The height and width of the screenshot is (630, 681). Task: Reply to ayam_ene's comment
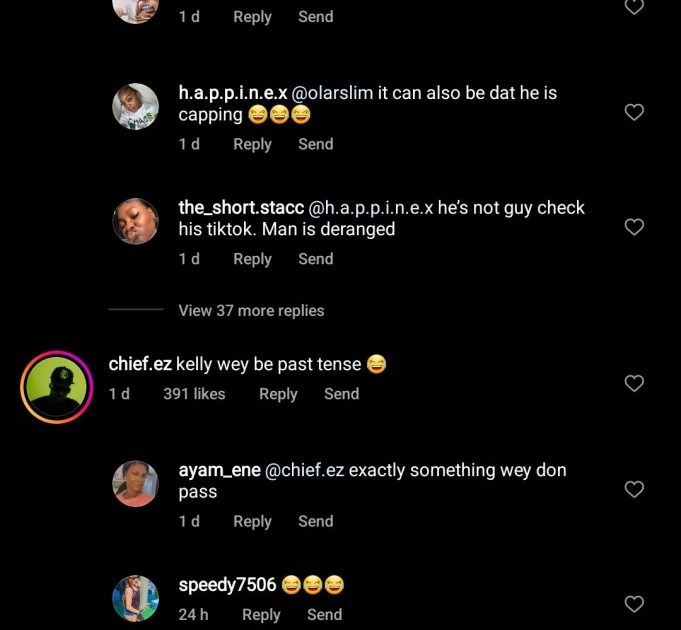click(252, 521)
